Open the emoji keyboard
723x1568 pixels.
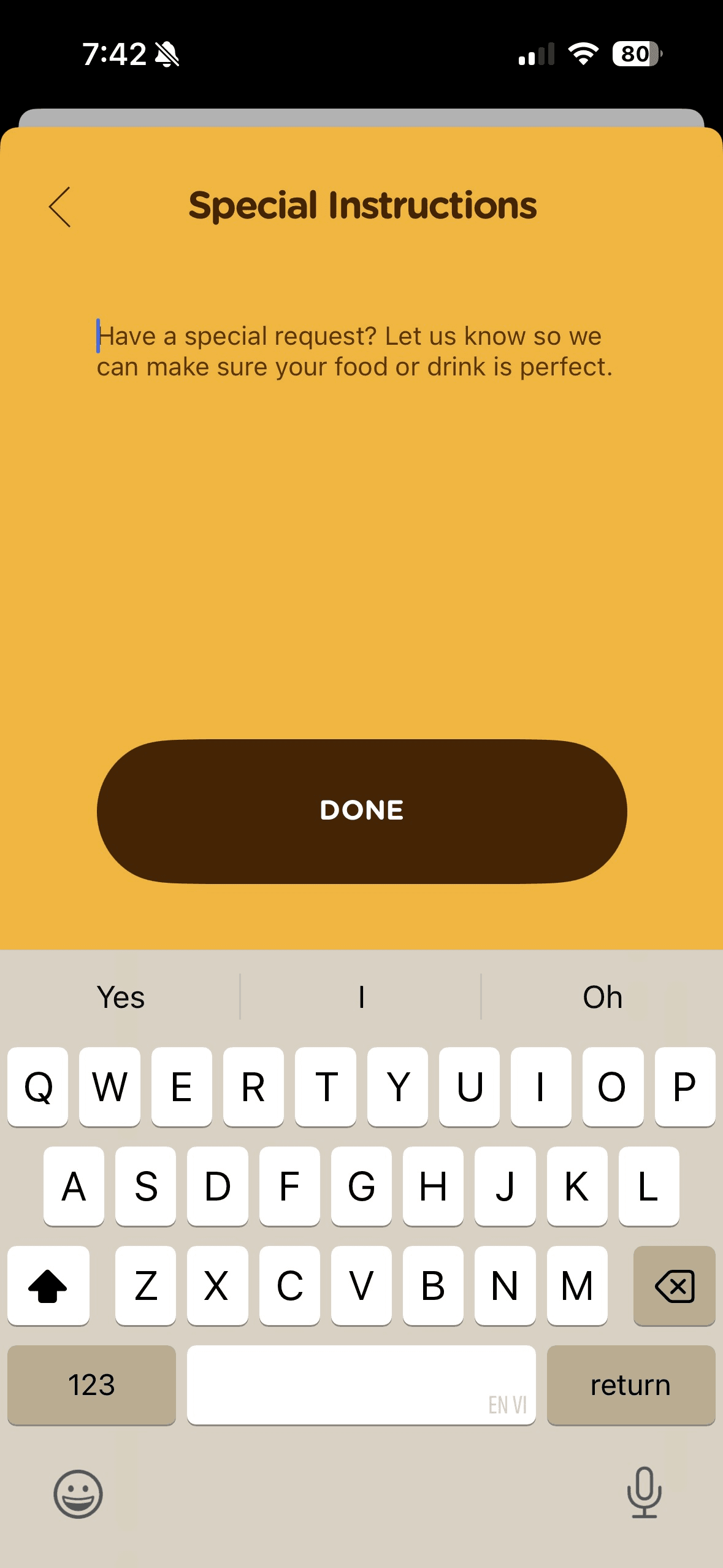click(78, 1493)
